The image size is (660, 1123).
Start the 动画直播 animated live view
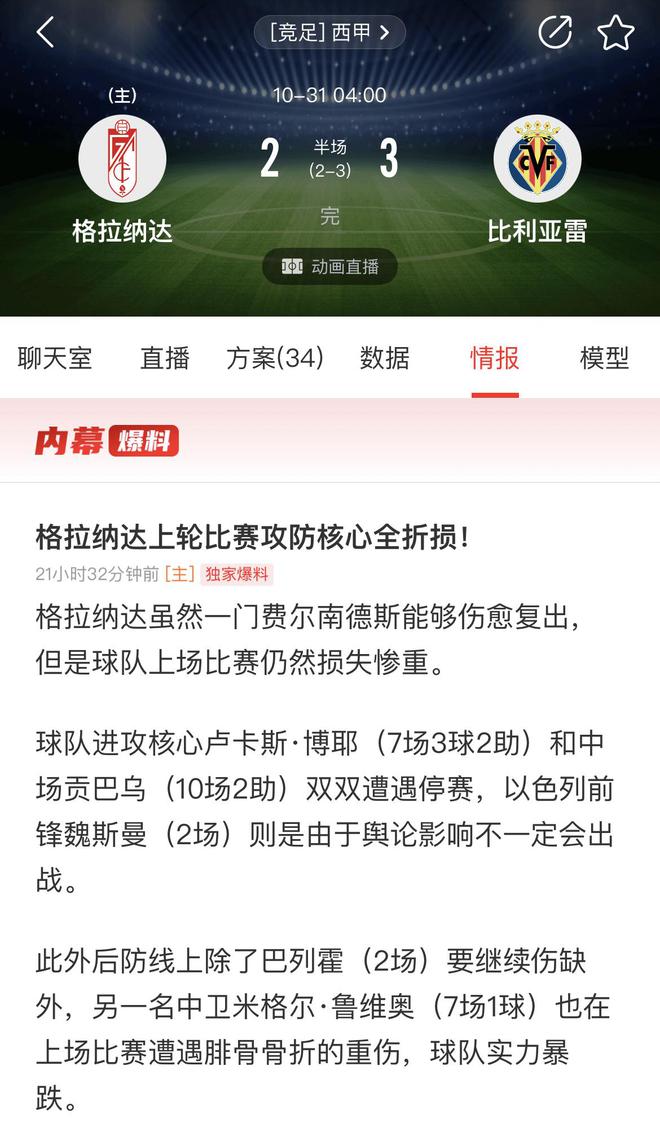(330, 266)
